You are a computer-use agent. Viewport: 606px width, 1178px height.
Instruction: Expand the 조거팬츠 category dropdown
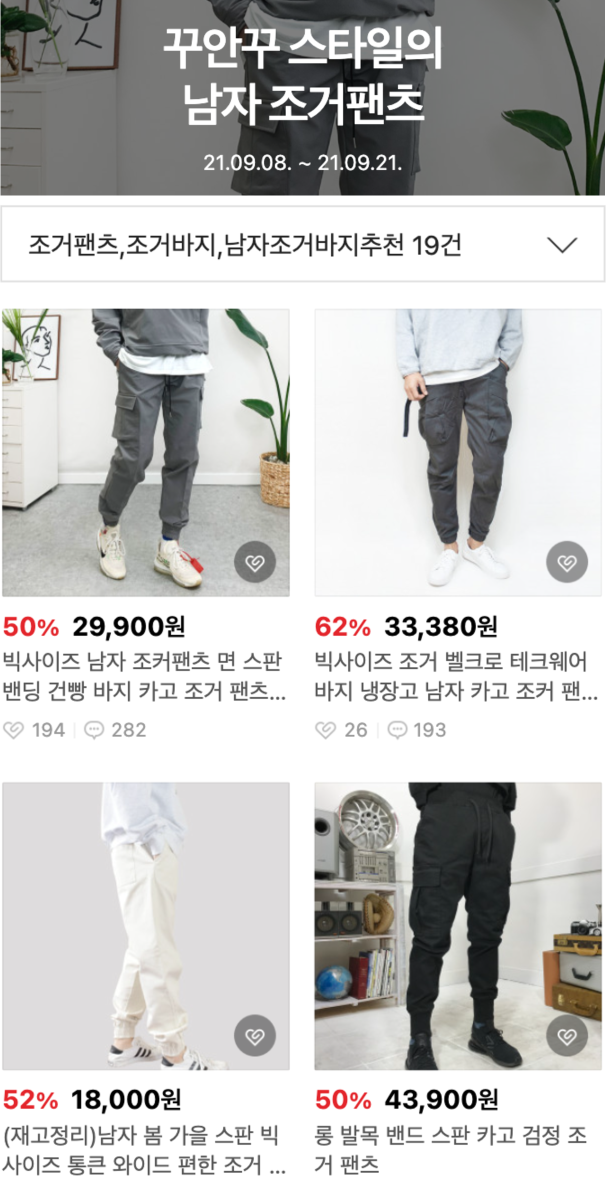(x=563, y=245)
